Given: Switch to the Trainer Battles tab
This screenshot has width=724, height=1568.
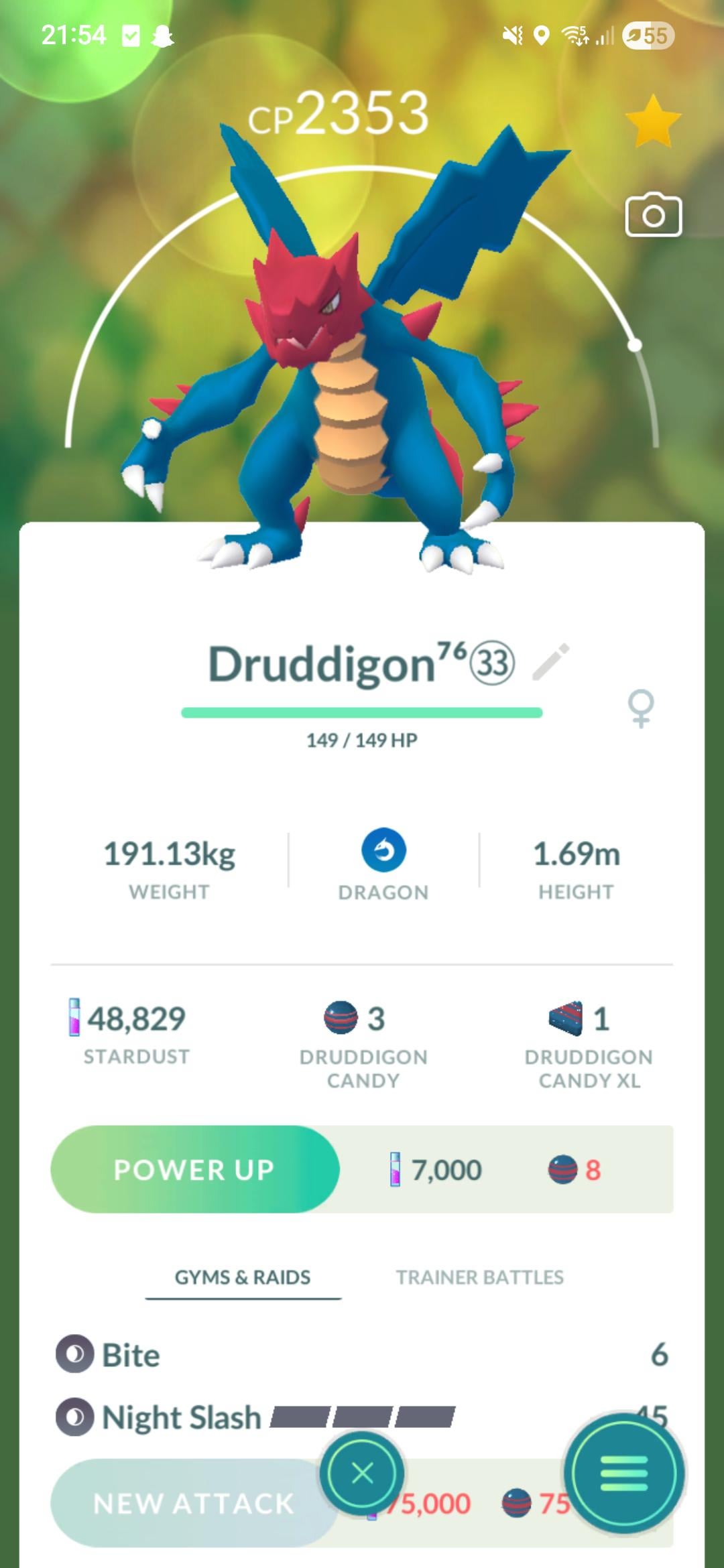Looking at the screenshot, I should click(479, 1277).
